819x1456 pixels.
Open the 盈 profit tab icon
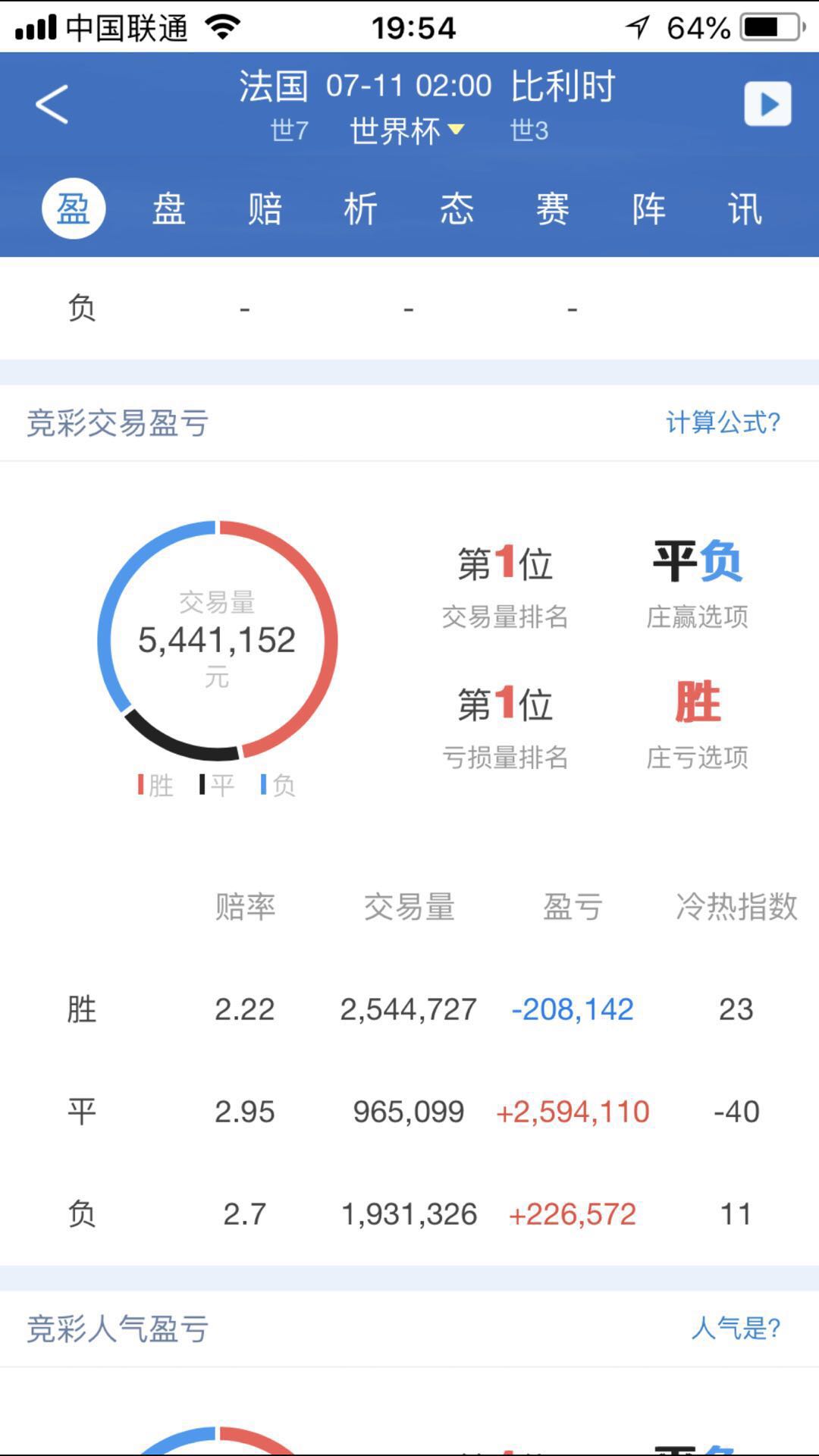(73, 209)
